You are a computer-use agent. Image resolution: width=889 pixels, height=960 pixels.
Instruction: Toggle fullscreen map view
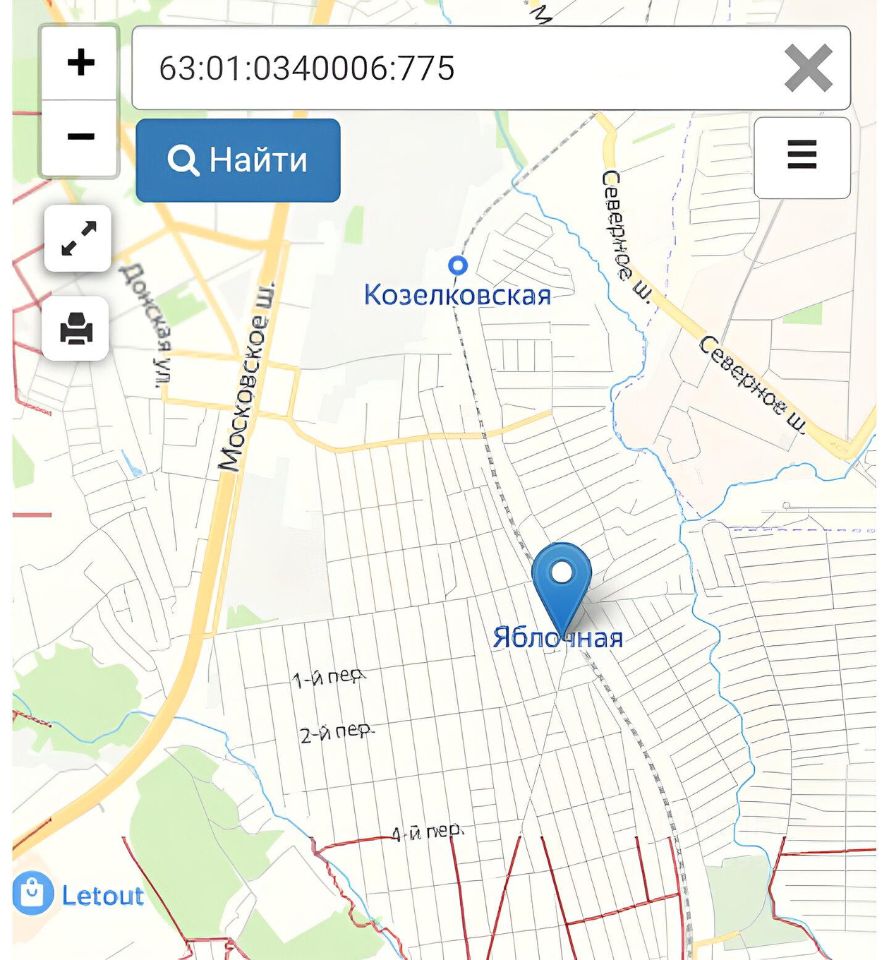click(x=77, y=239)
